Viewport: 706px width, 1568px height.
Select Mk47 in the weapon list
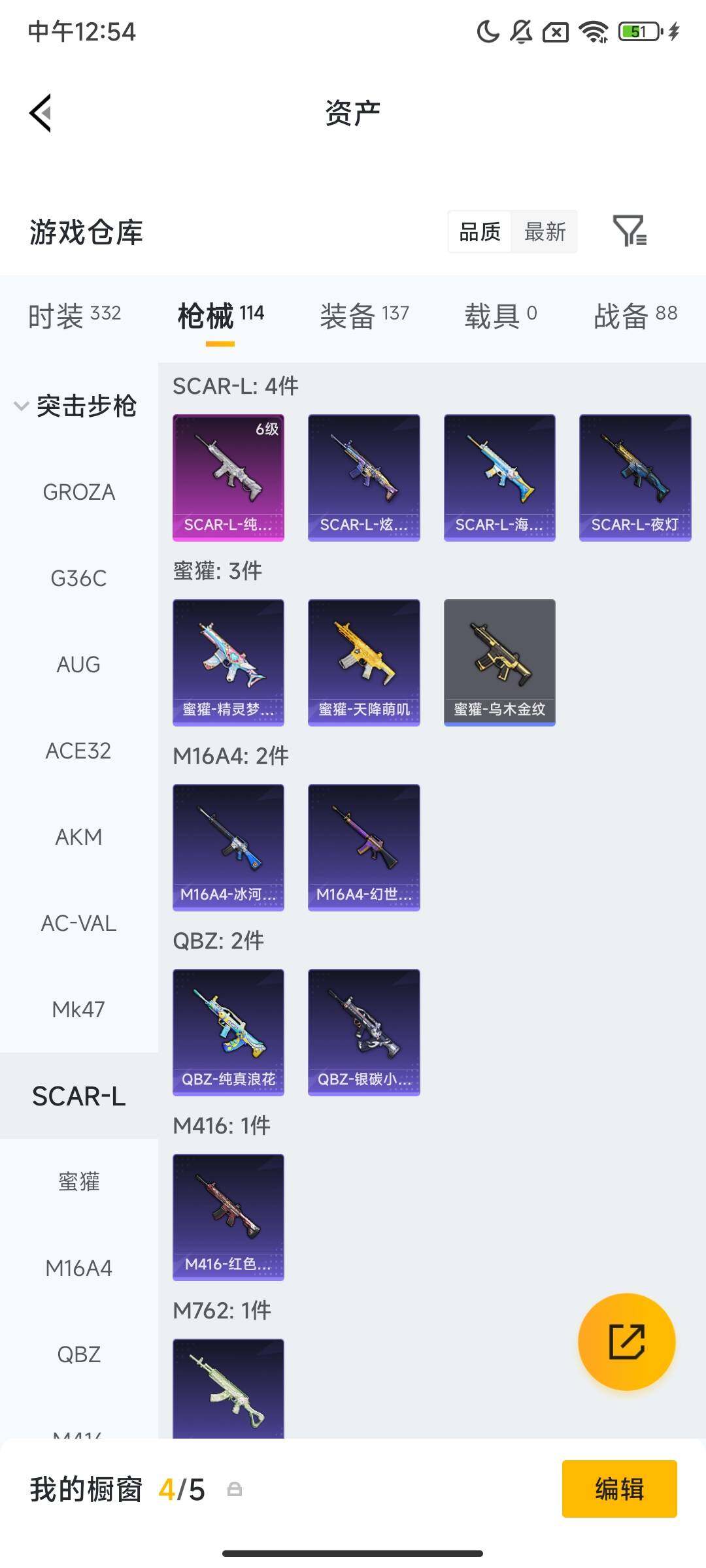(78, 1009)
